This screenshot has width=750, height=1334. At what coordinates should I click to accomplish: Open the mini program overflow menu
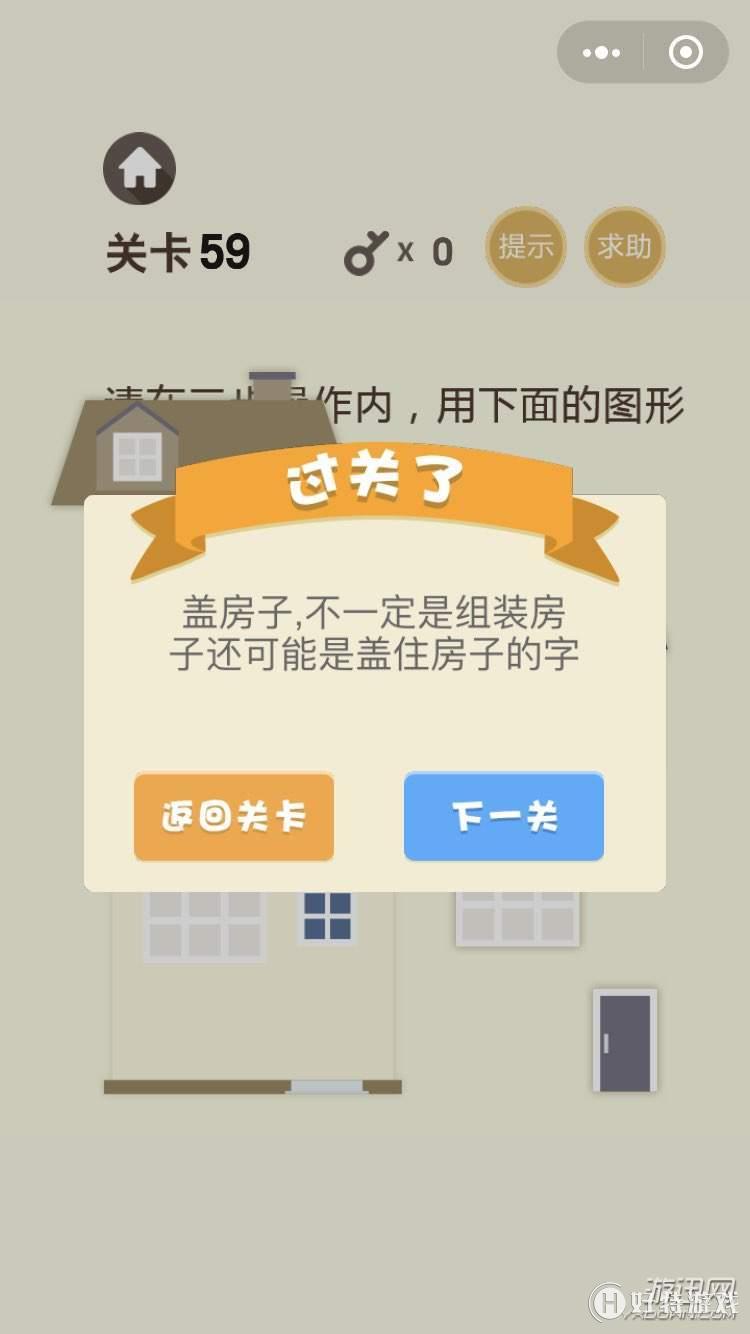tap(601, 53)
